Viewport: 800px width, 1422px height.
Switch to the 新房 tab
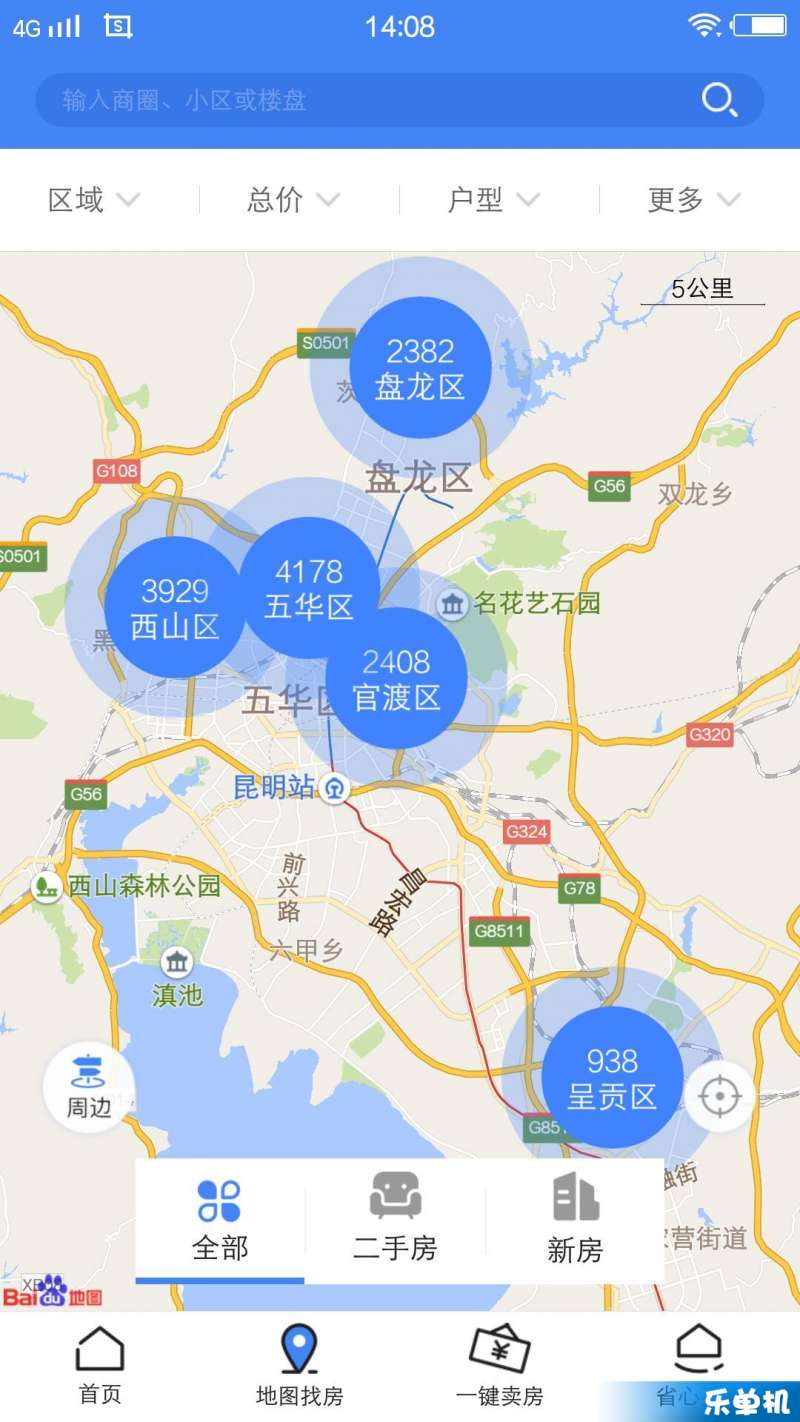coord(575,1220)
